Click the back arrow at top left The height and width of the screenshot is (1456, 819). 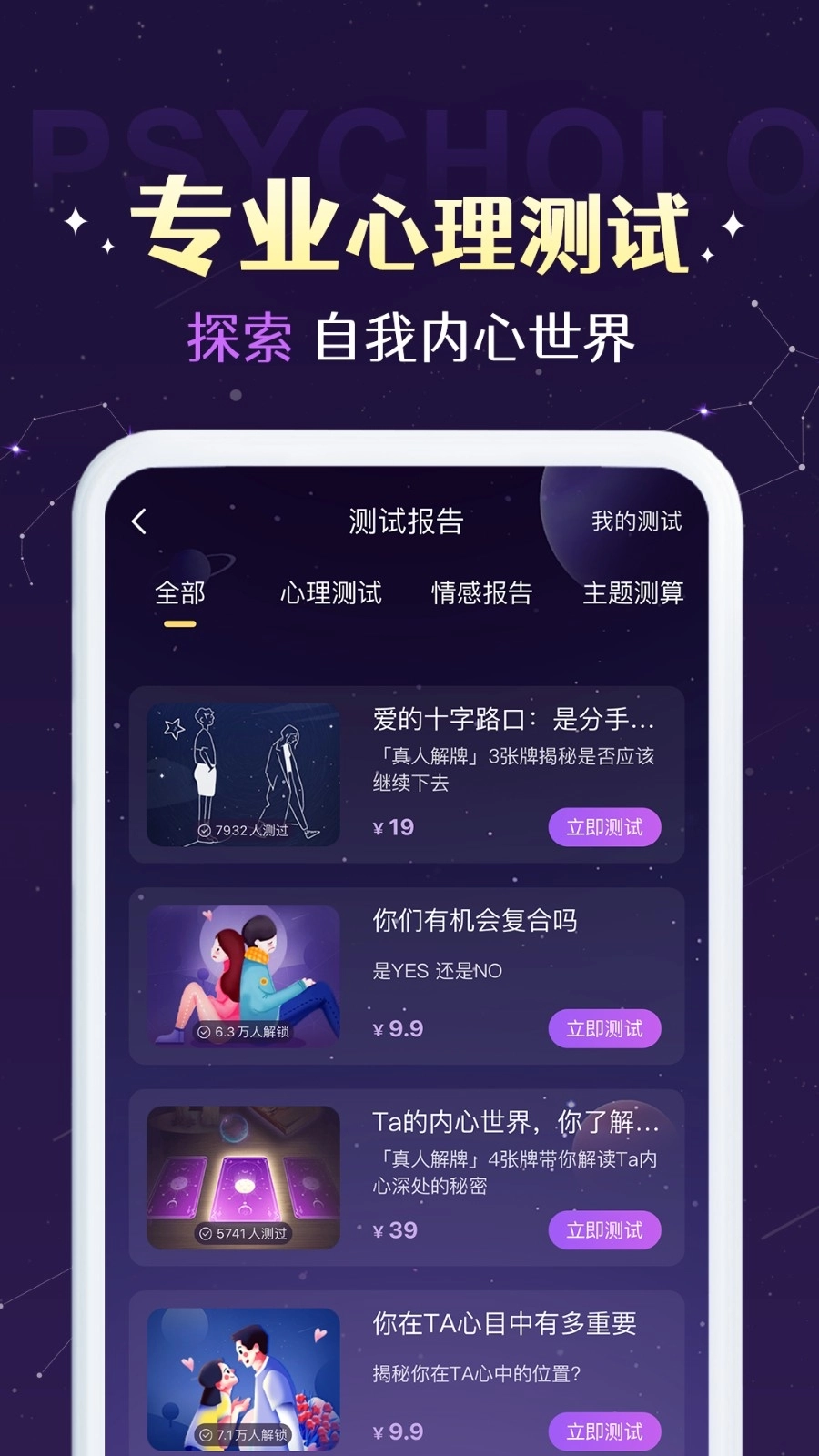pyautogui.click(x=138, y=521)
